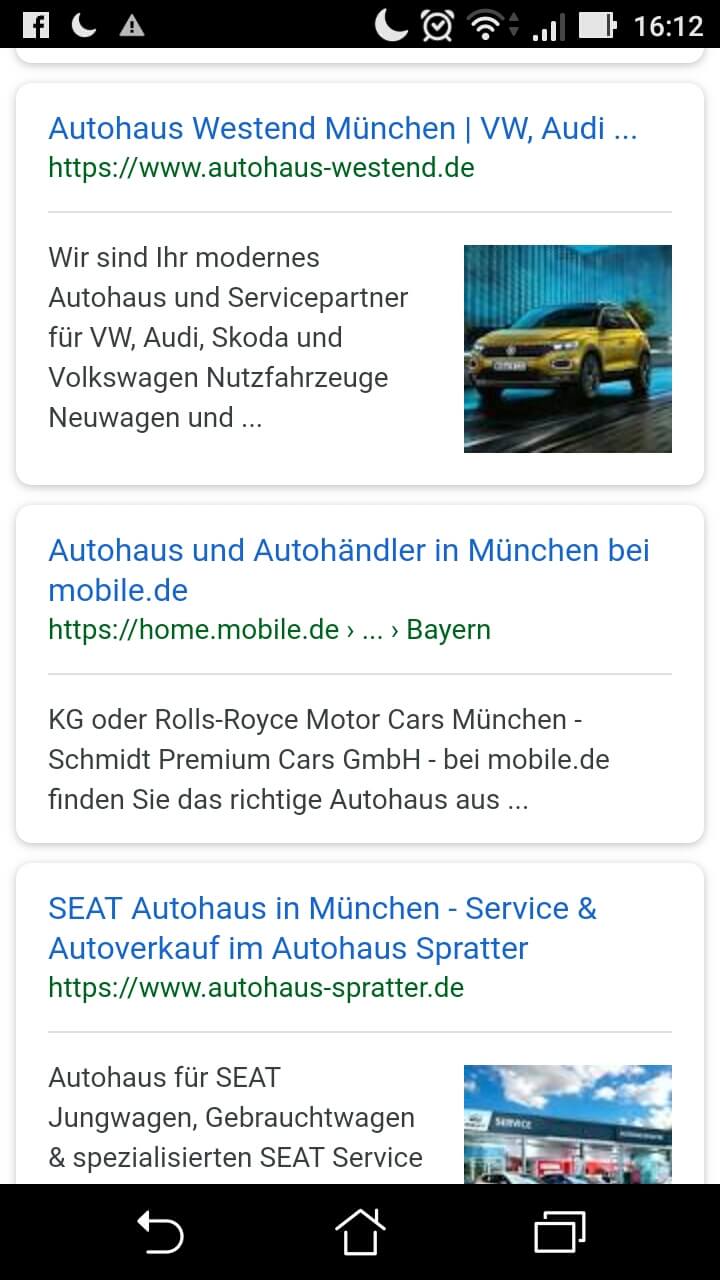Tap the yellow VW car thumbnail
Image resolution: width=720 pixels, height=1280 pixels.
coord(568,349)
